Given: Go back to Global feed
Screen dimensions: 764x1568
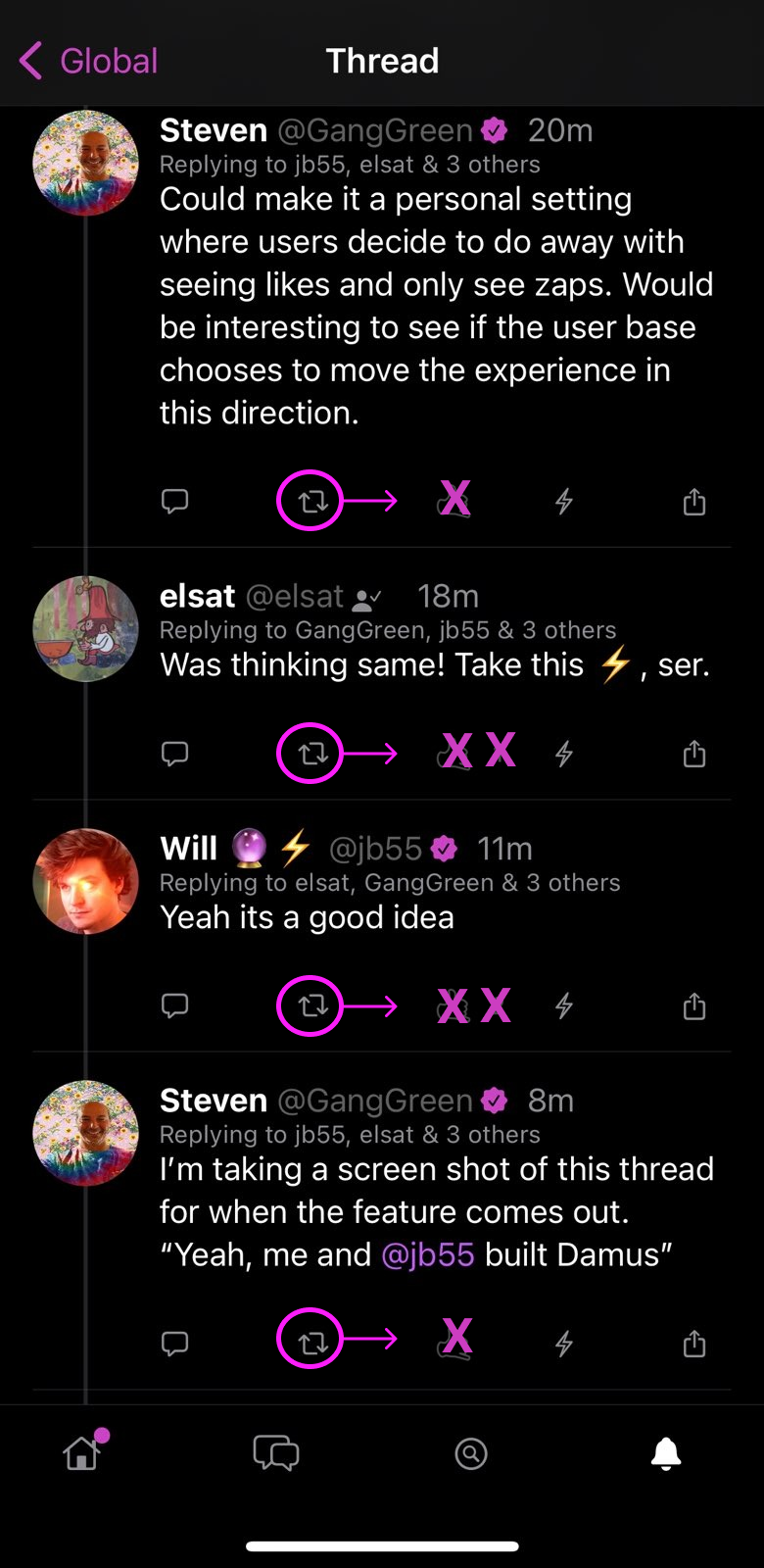Looking at the screenshot, I should 88,61.
